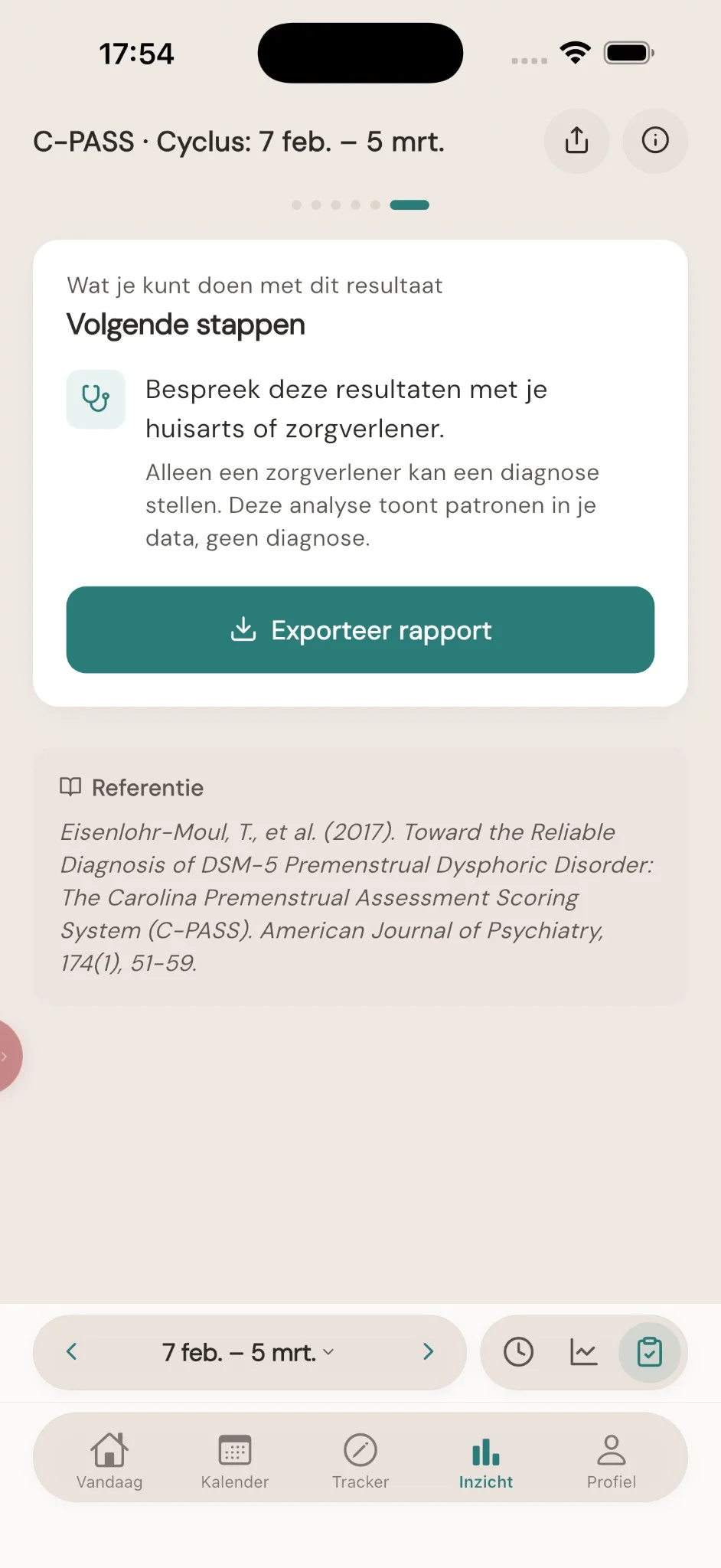
Task: Tap Exporteer rapport button
Action: tap(360, 630)
